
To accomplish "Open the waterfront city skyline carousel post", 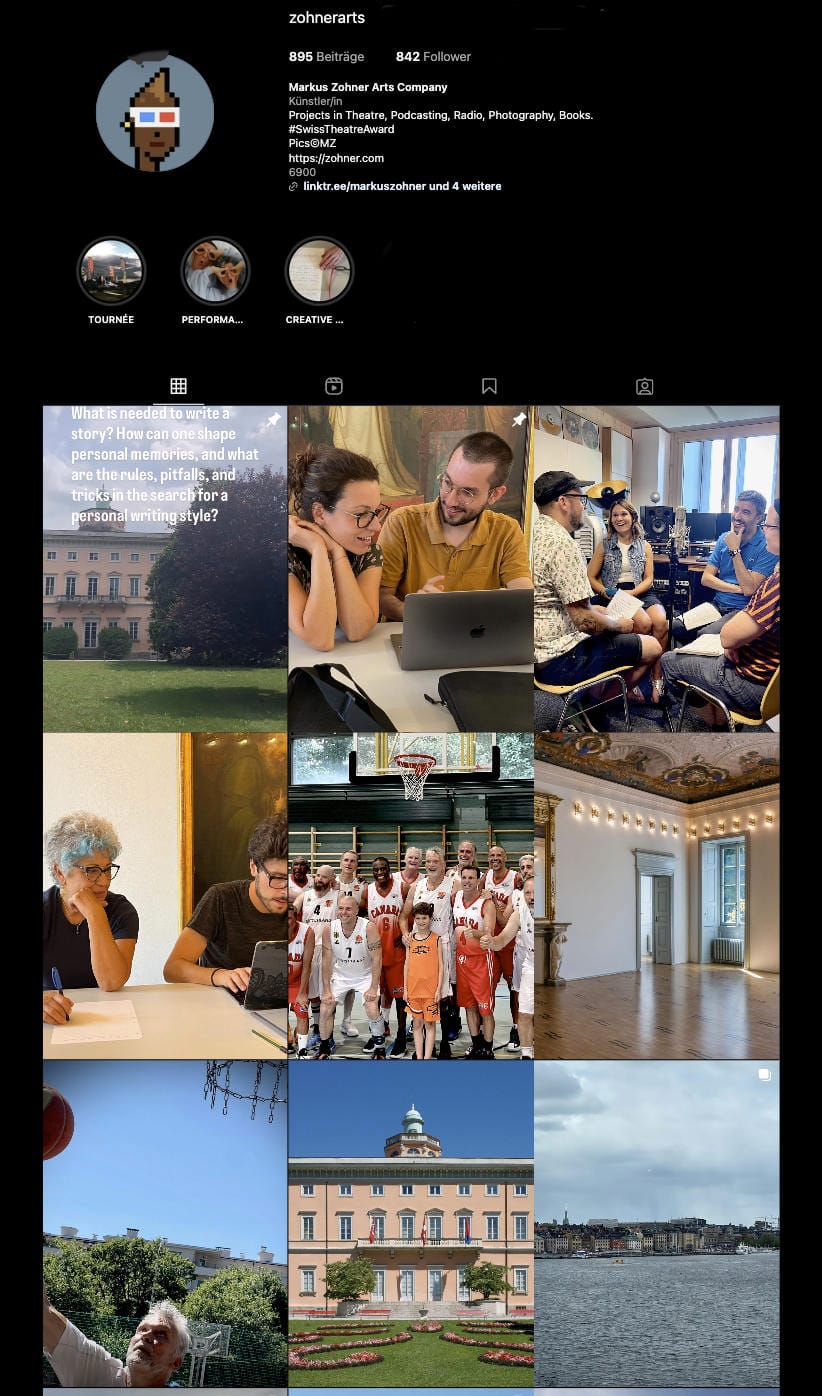I will (656, 1222).
